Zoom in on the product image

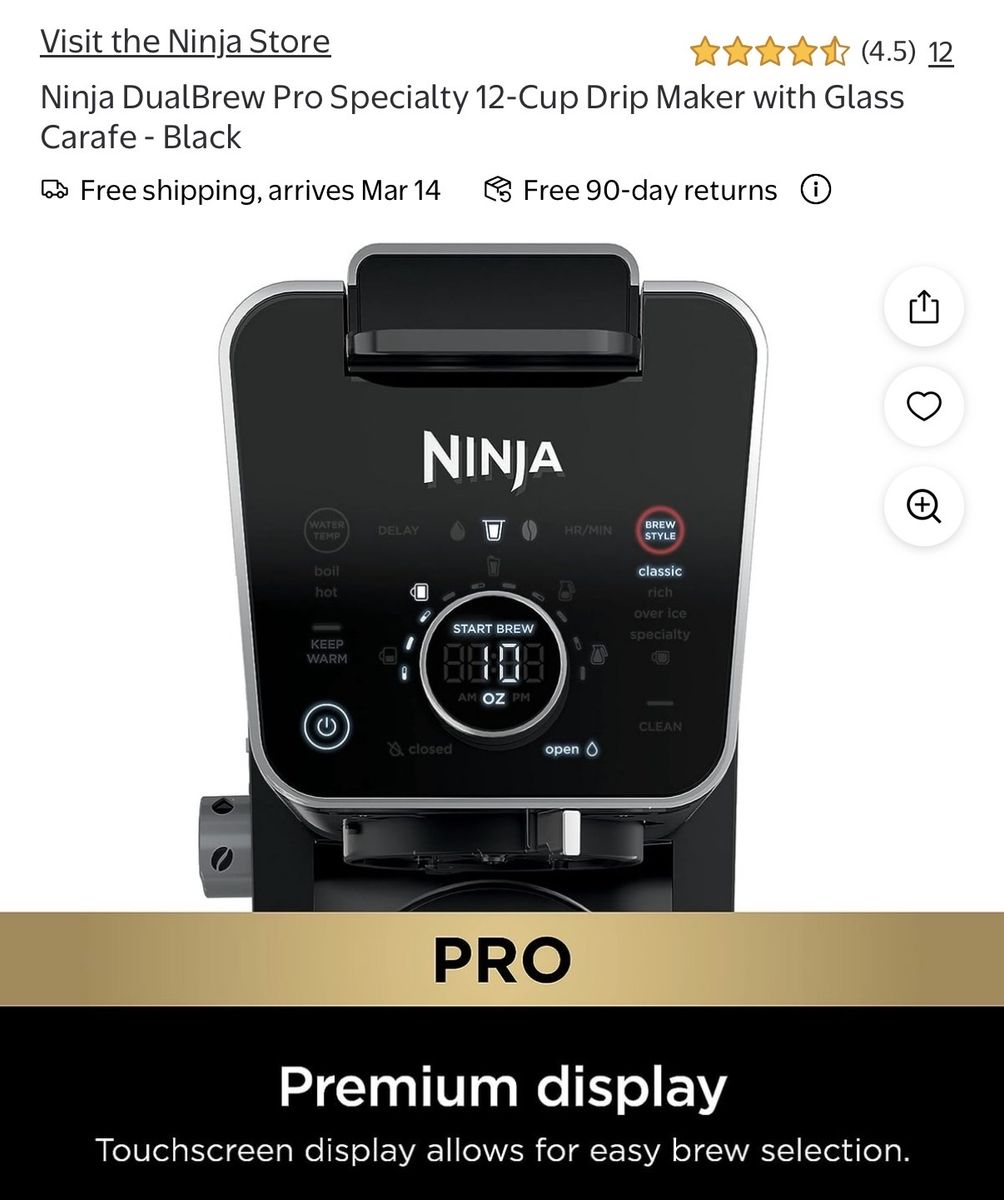[x=924, y=506]
